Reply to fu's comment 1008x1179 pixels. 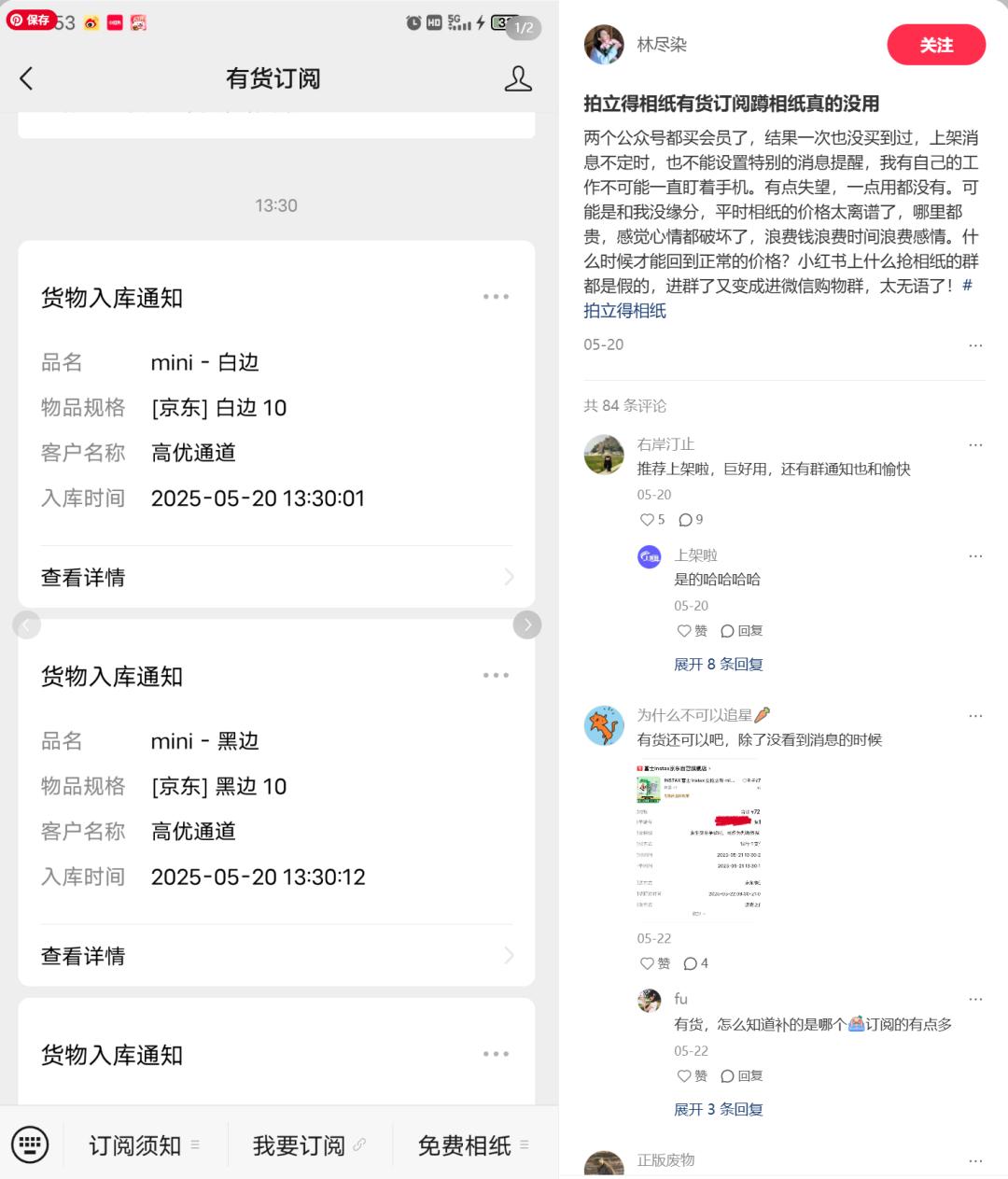click(742, 1076)
